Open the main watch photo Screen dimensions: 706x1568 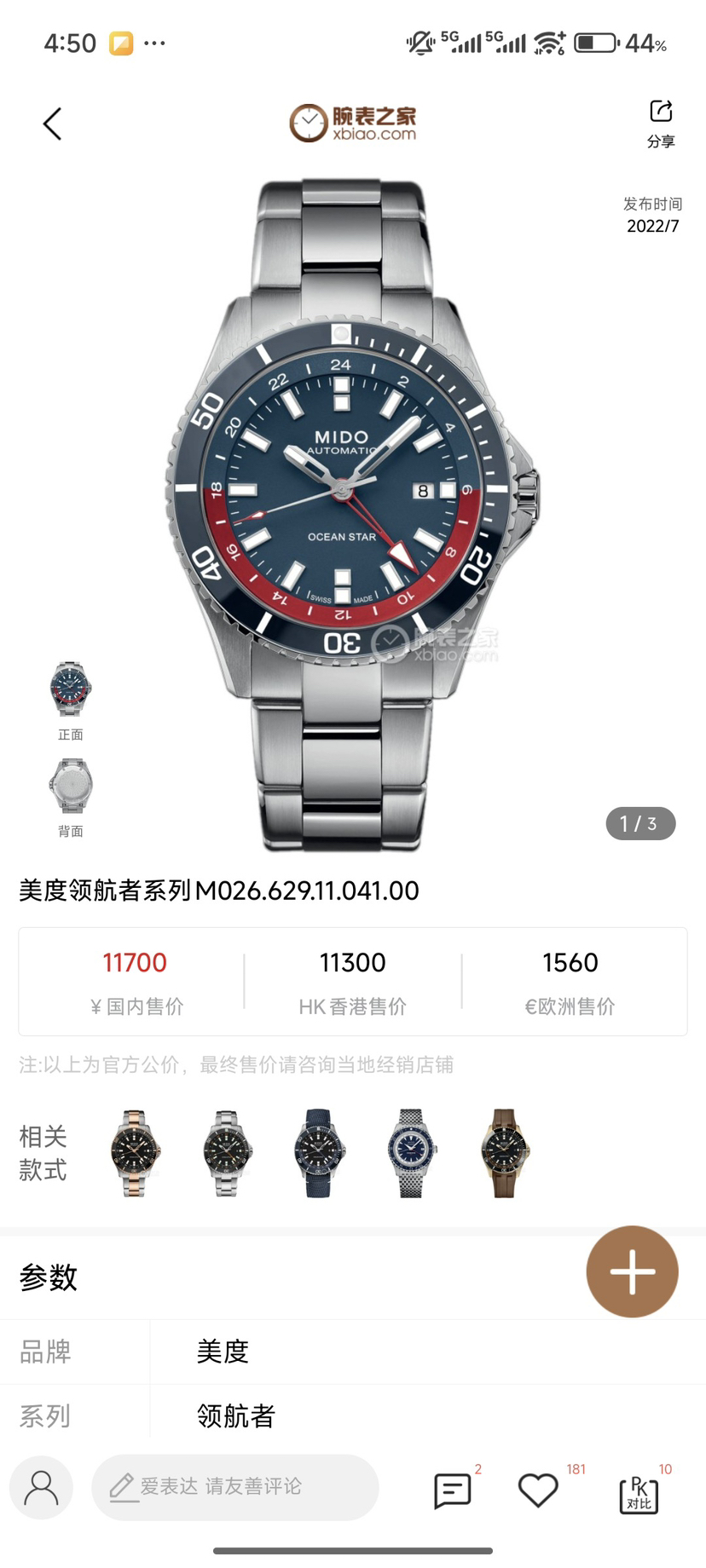(x=353, y=511)
